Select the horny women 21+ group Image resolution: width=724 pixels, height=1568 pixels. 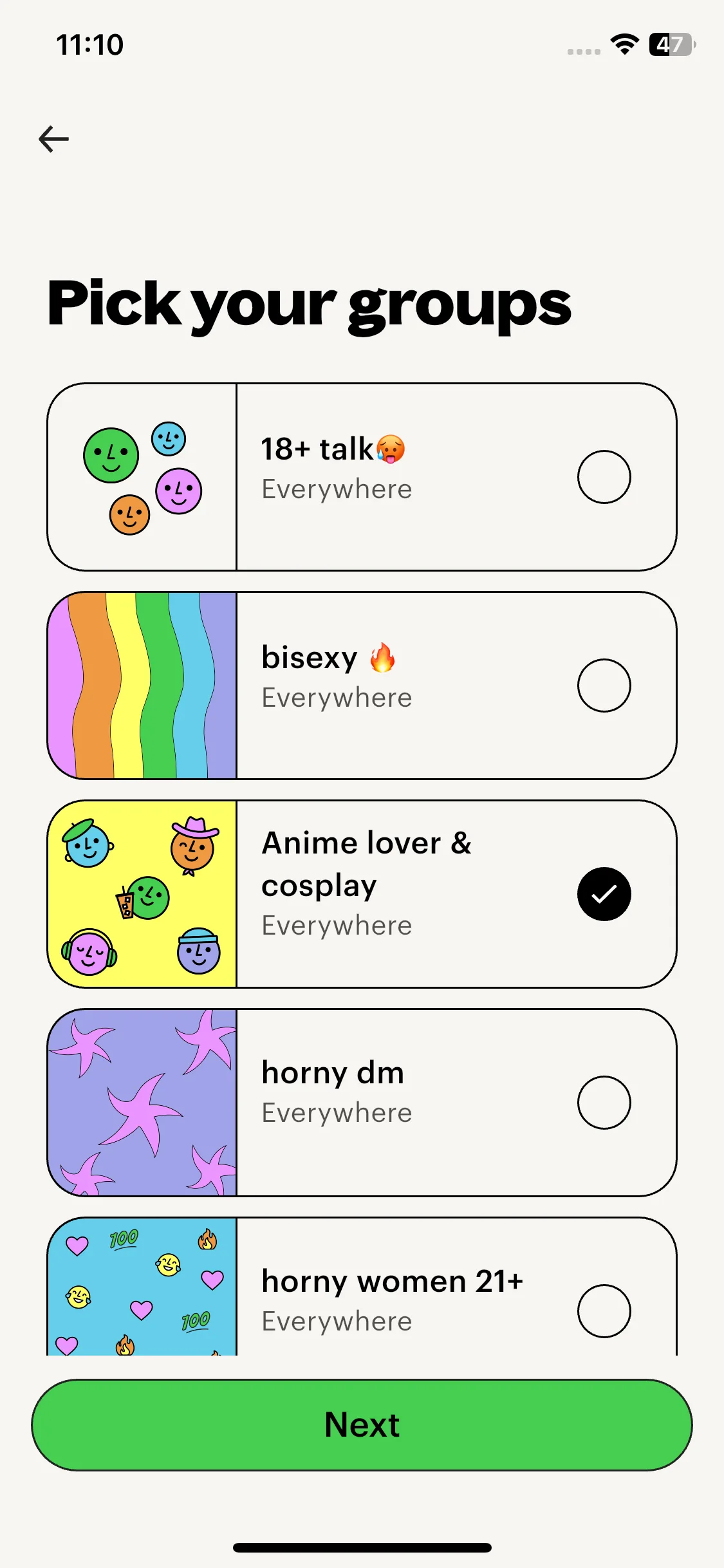(x=604, y=1311)
